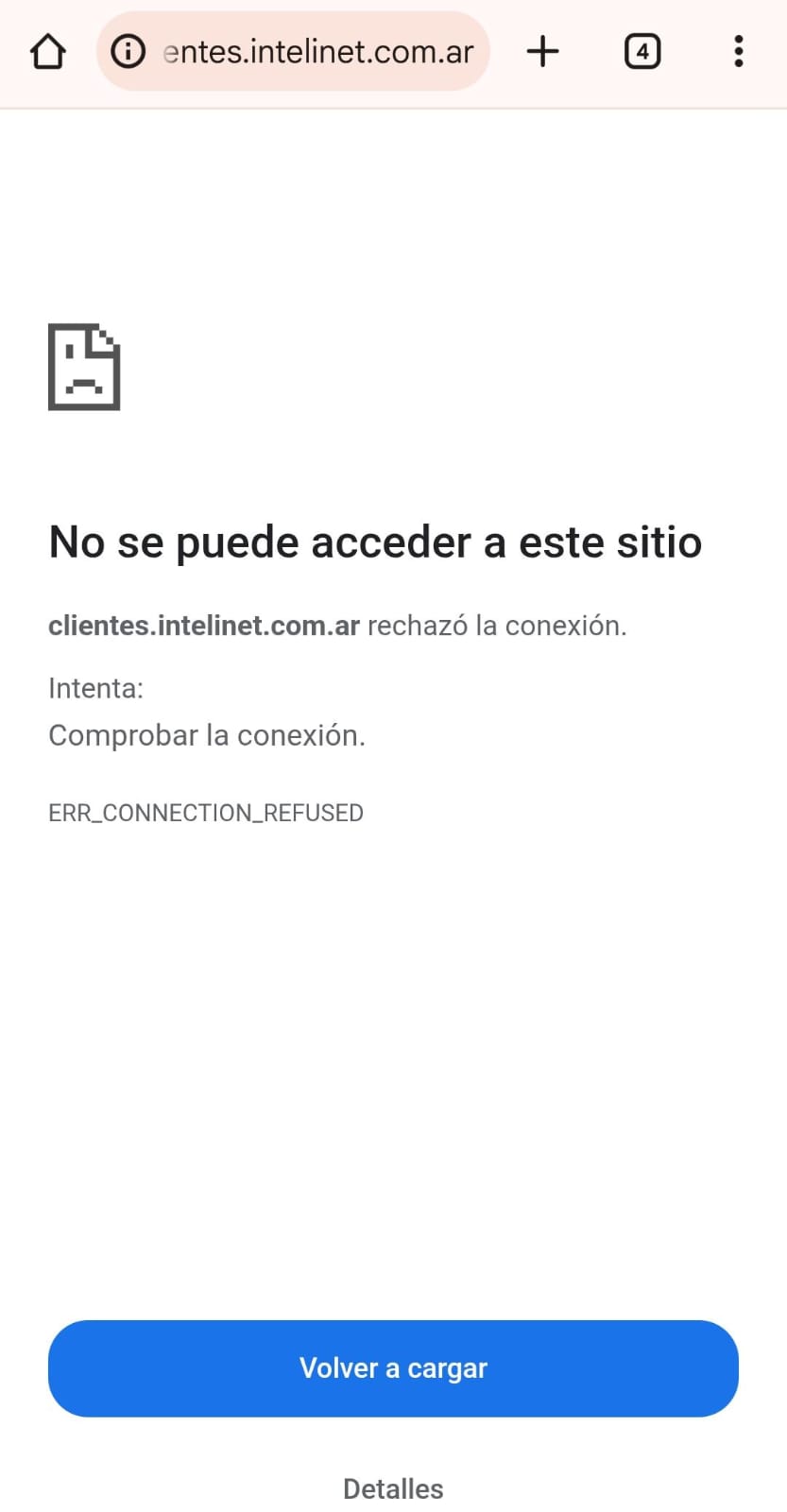Go to the browser home page
The width and height of the screenshot is (787, 1512).
tap(48, 51)
